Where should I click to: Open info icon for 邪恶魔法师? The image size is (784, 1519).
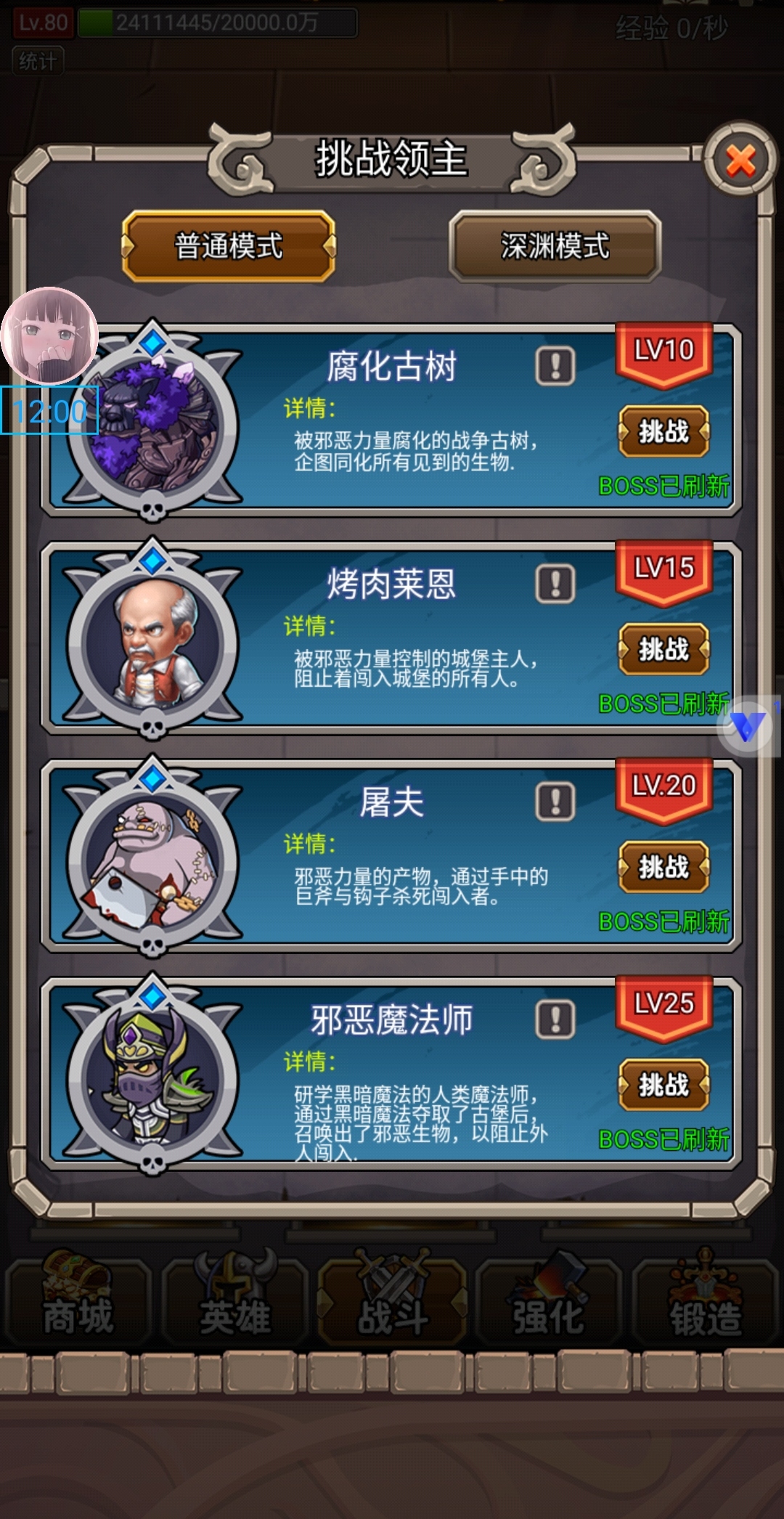pyautogui.click(x=555, y=1019)
